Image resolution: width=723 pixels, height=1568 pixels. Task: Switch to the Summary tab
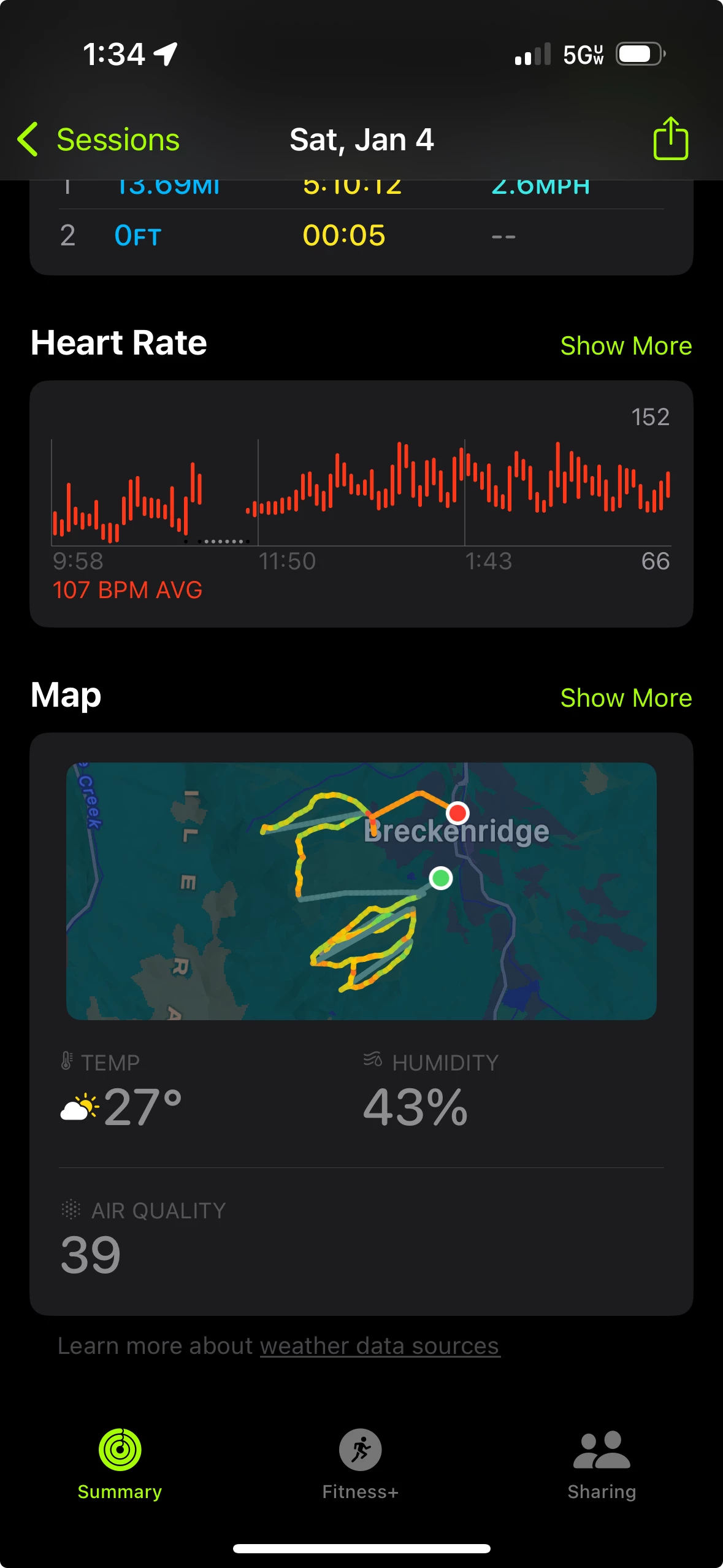120,1464
